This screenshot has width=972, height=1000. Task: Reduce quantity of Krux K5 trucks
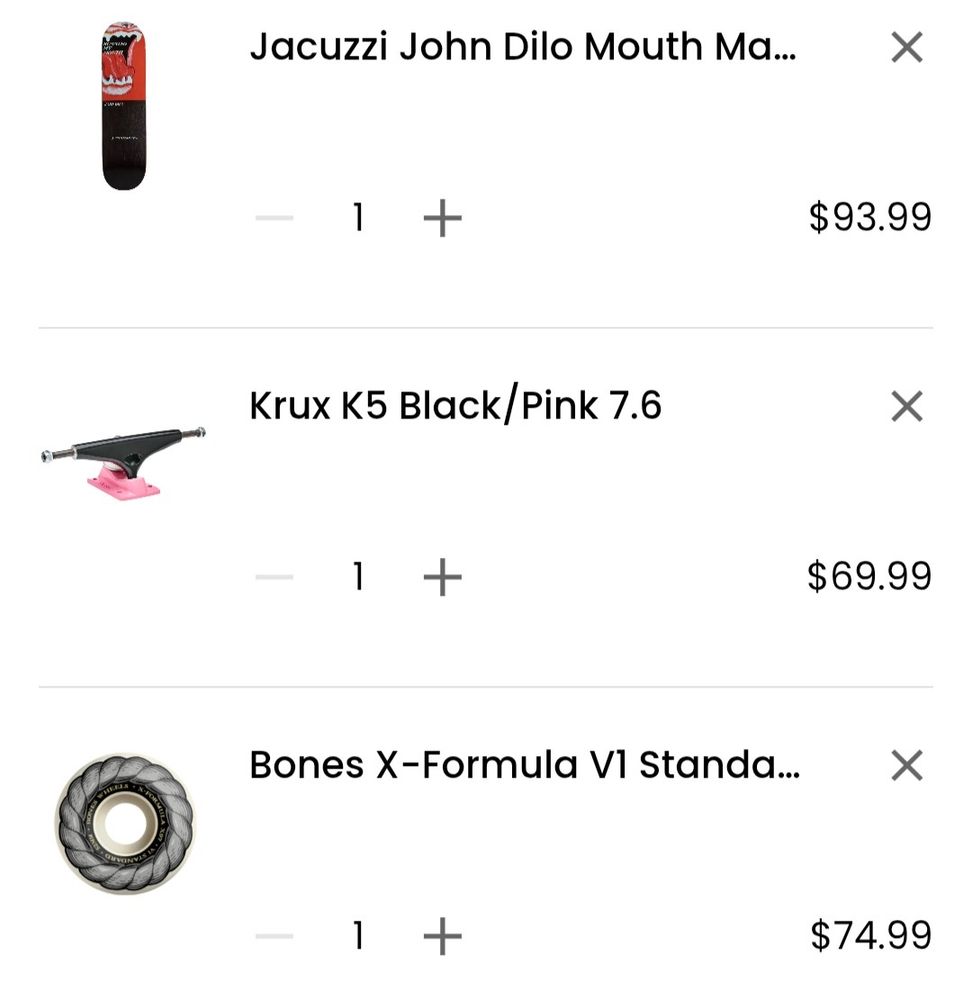[x=274, y=577]
